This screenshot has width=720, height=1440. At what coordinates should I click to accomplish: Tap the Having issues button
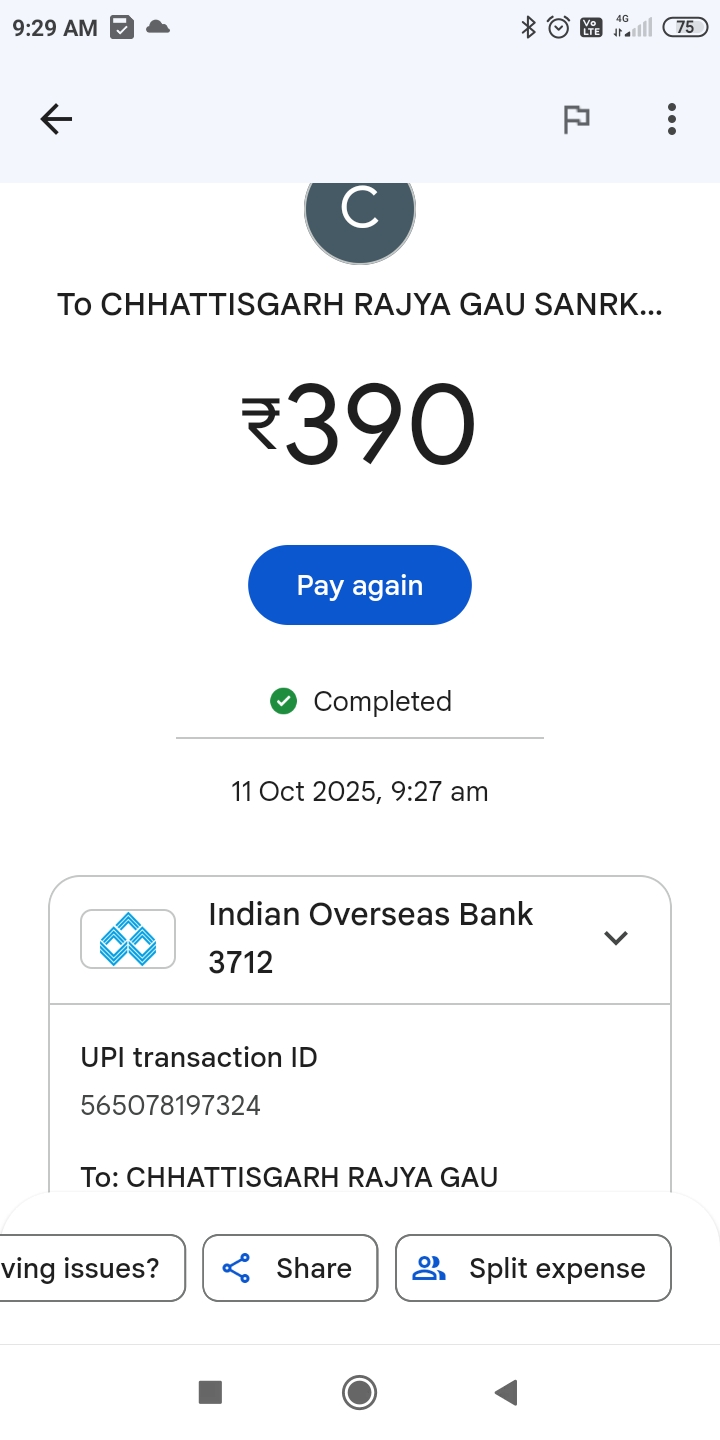point(90,1268)
